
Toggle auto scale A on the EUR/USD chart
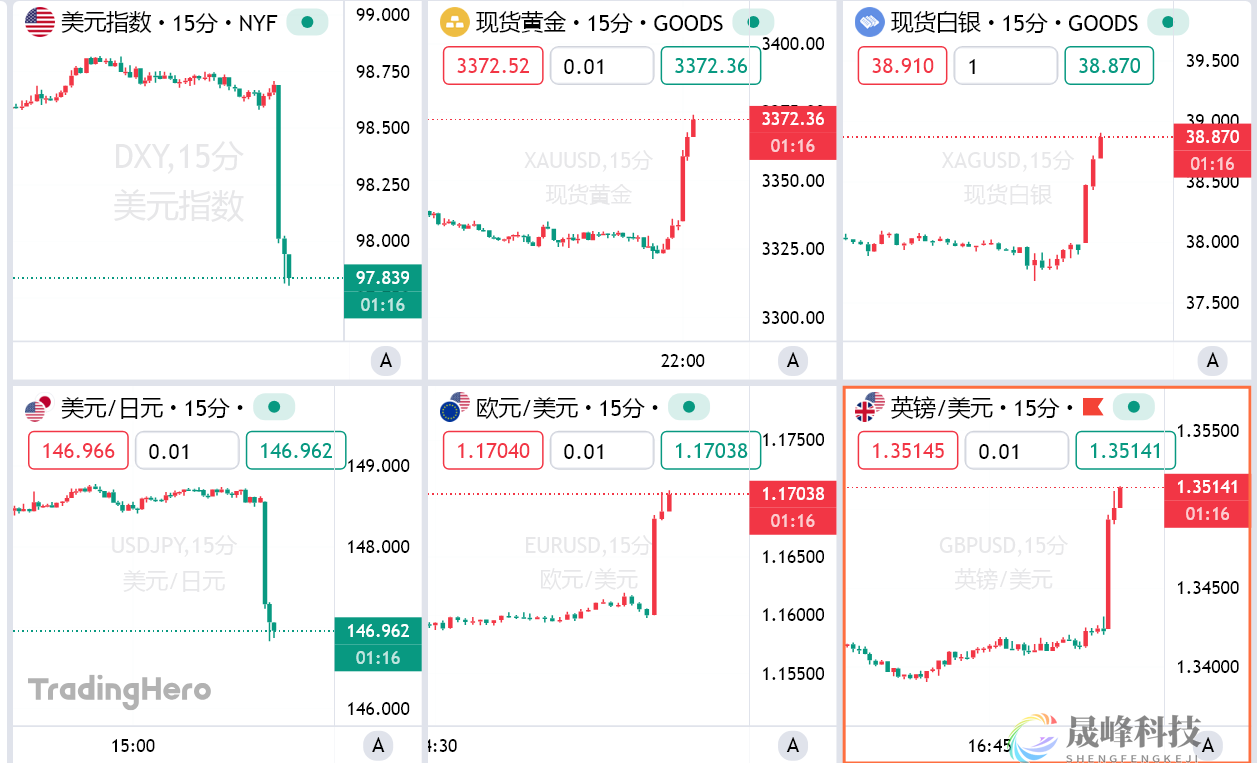(793, 745)
